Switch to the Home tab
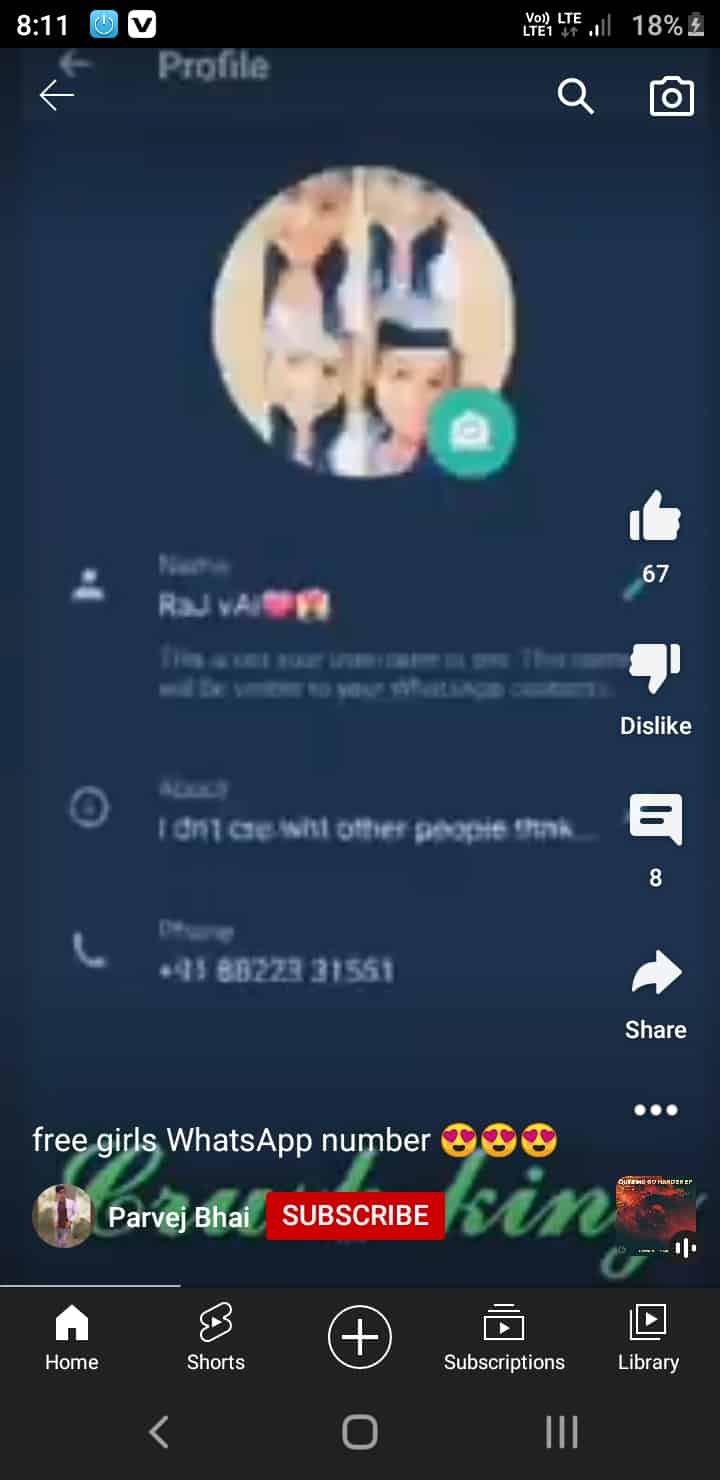Screen dimensions: 720x1480 point(72,1338)
